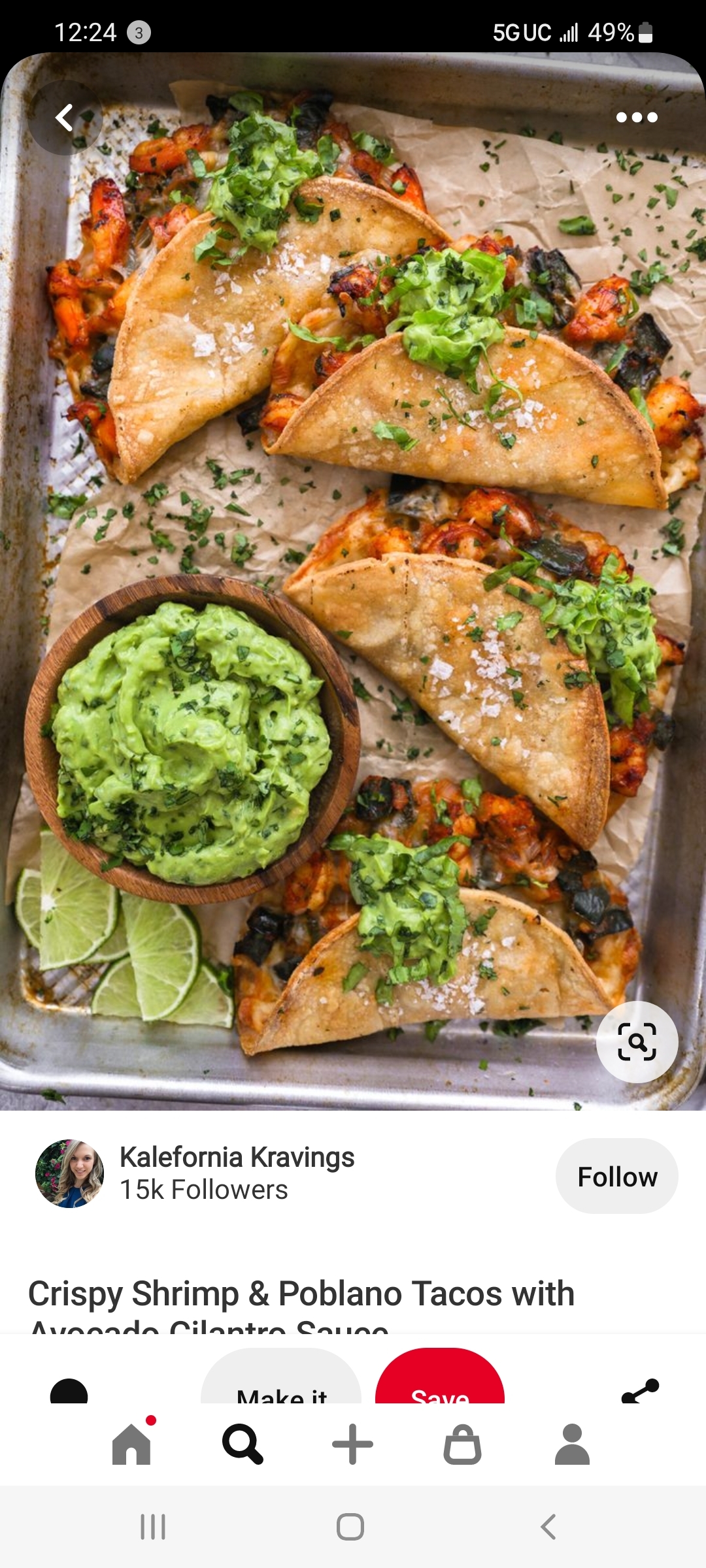Open the Shop bag tab
This screenshot has height=1568, width=706.
tap(462, 1445)
